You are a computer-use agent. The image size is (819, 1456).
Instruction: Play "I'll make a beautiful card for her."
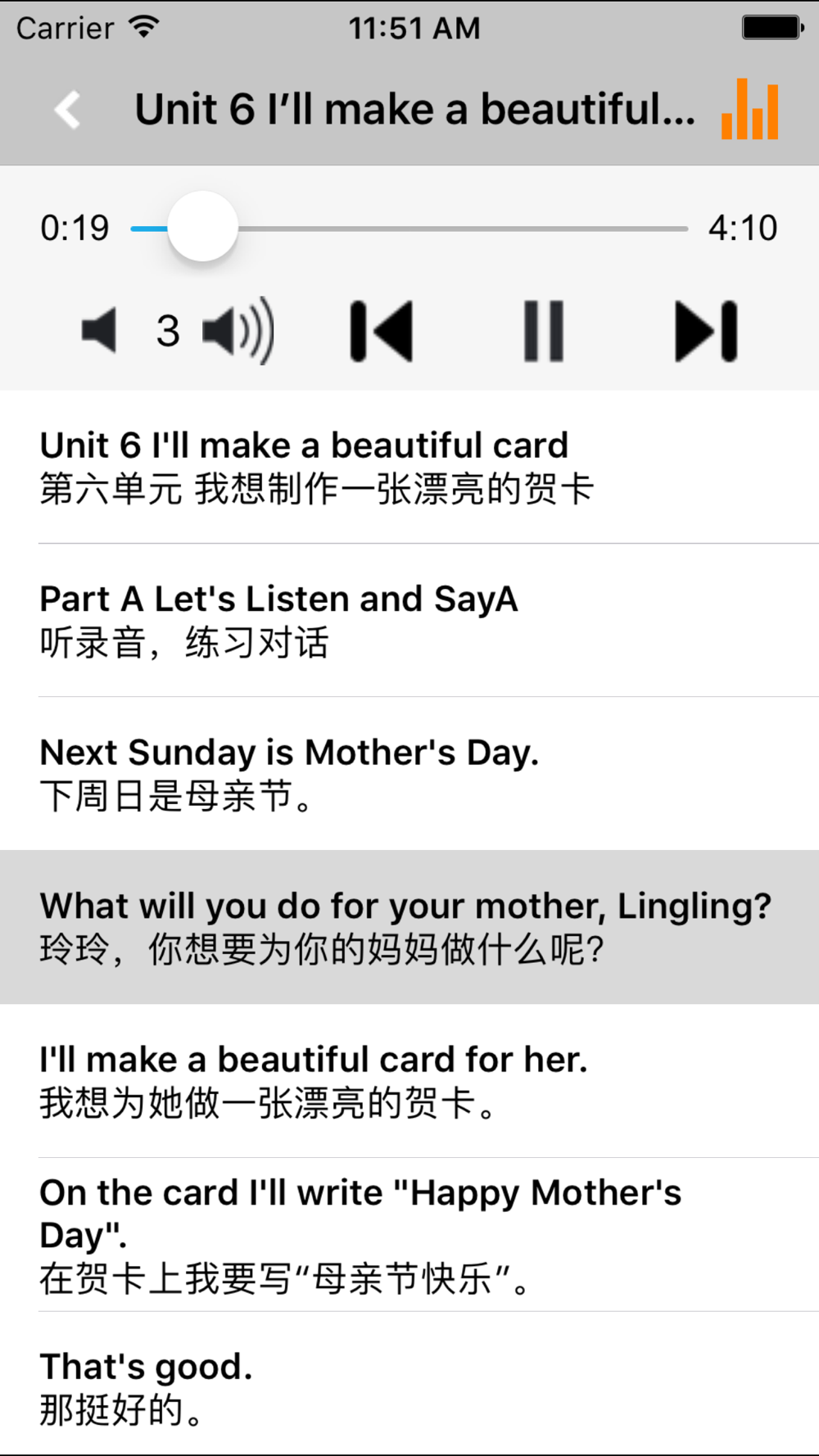pyautogui.click(x=409, y=1081)
